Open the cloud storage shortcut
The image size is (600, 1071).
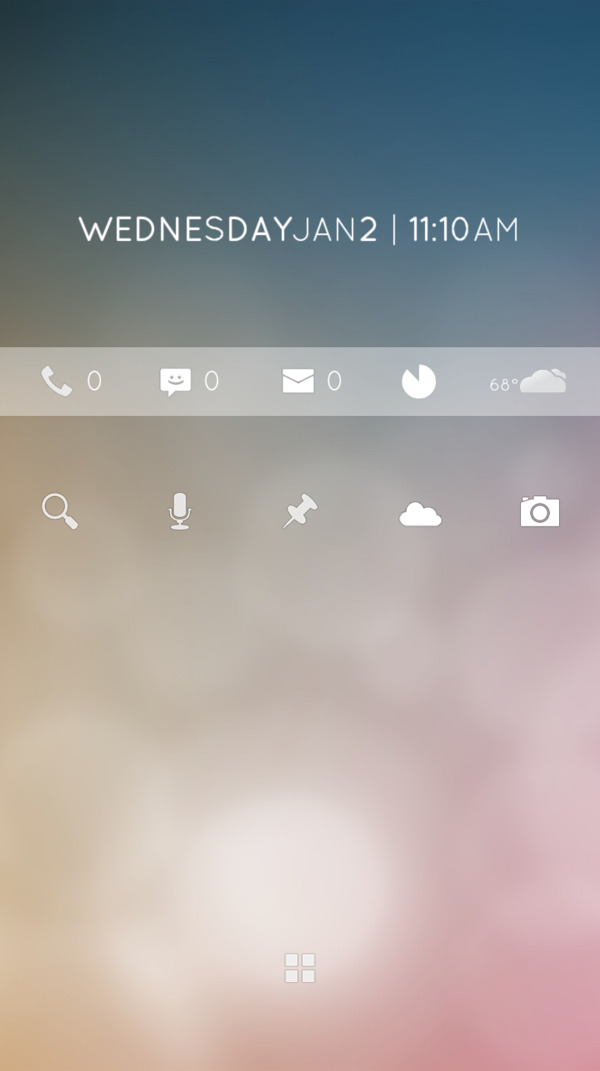tap(420, 514)
